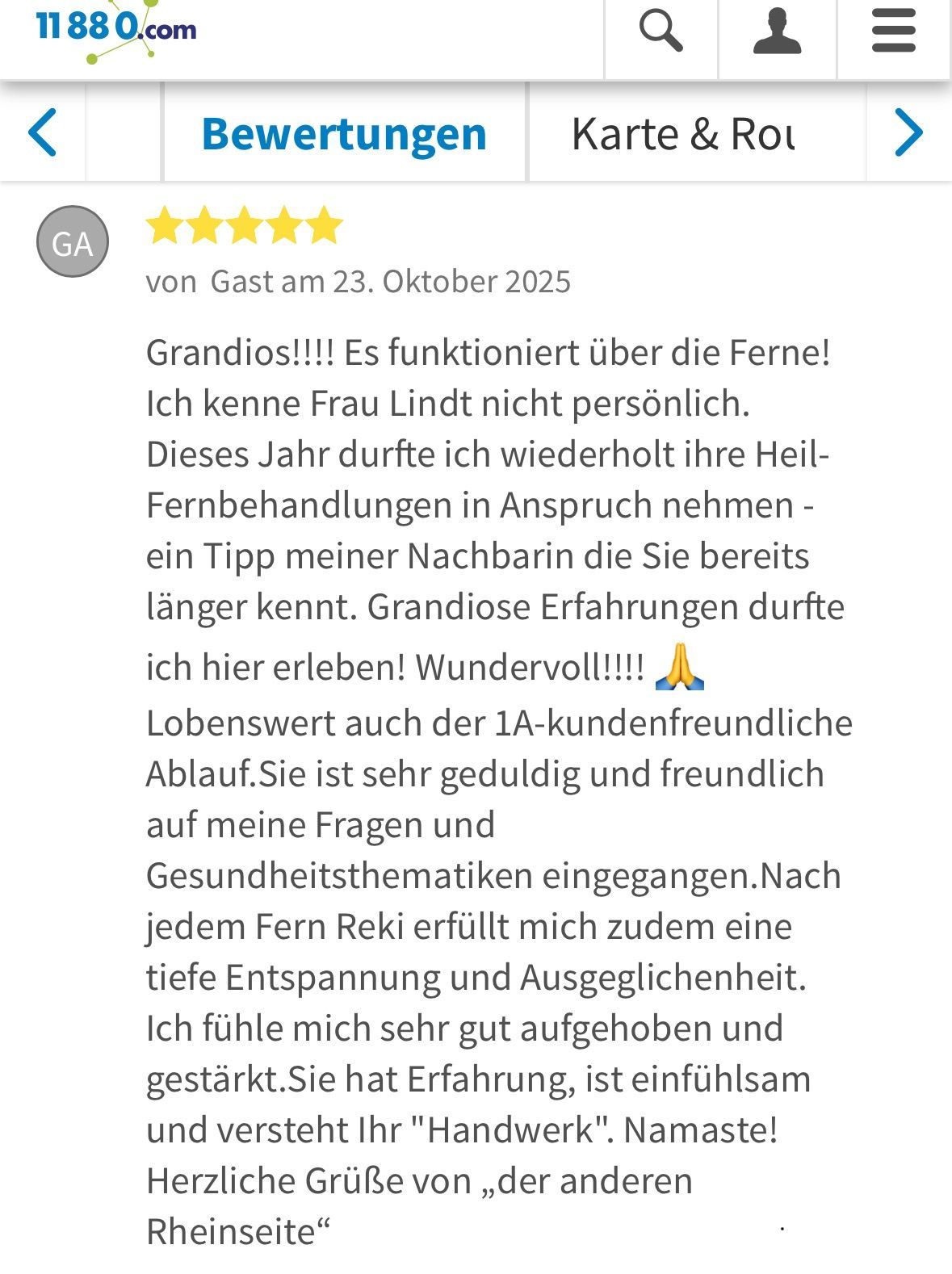The image size is (952, 1274).
Task: Select the Bewertungen tab
Action: pyautogui.click(x=344, y=133)
